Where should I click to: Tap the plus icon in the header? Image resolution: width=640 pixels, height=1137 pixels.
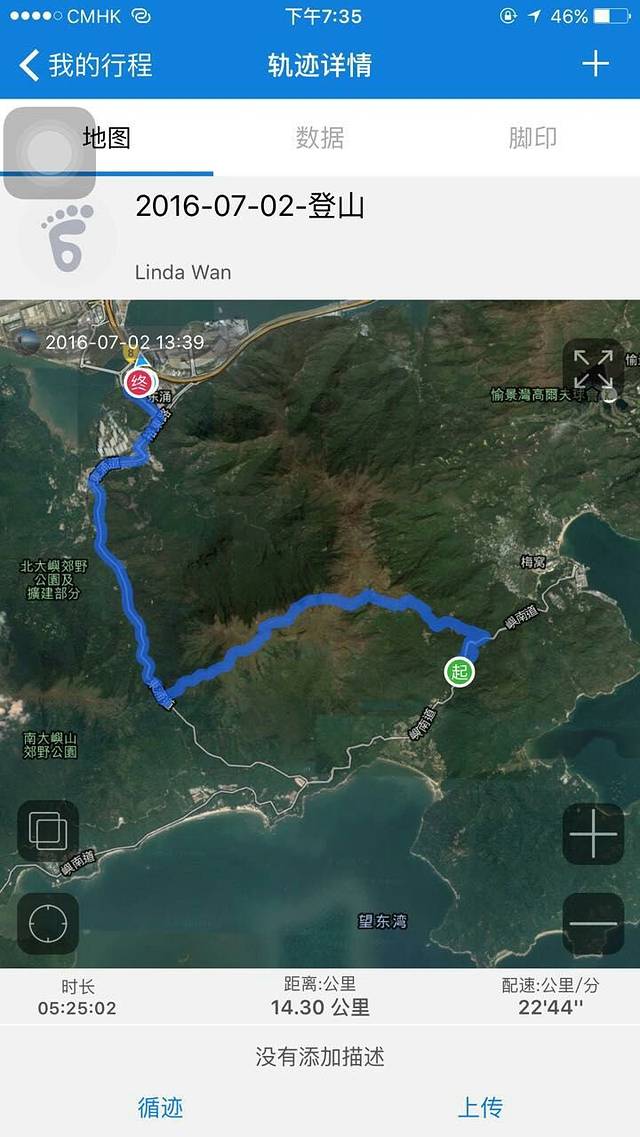[595, 64]
